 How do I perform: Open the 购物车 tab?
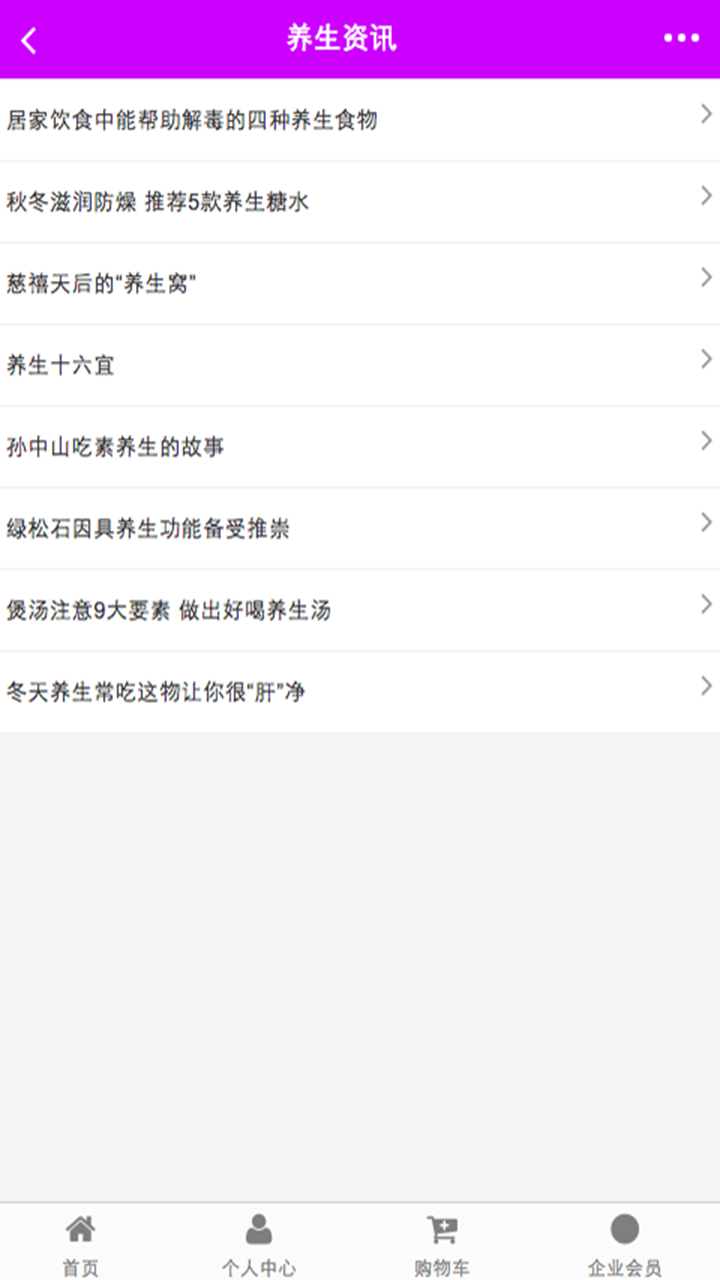tap(441, 1244)
